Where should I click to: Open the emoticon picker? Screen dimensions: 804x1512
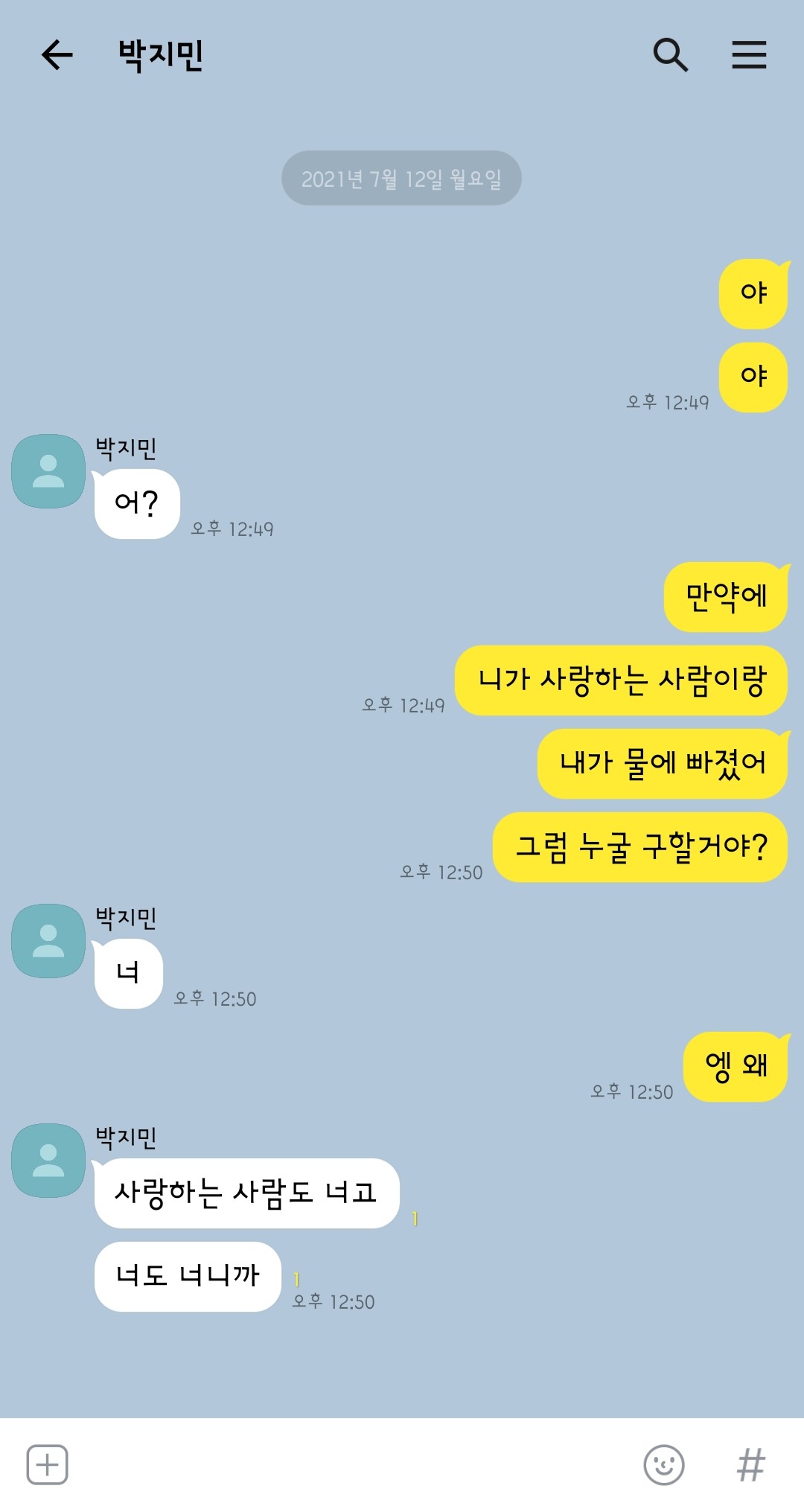pyautogui.click(x=664, y=1464)
